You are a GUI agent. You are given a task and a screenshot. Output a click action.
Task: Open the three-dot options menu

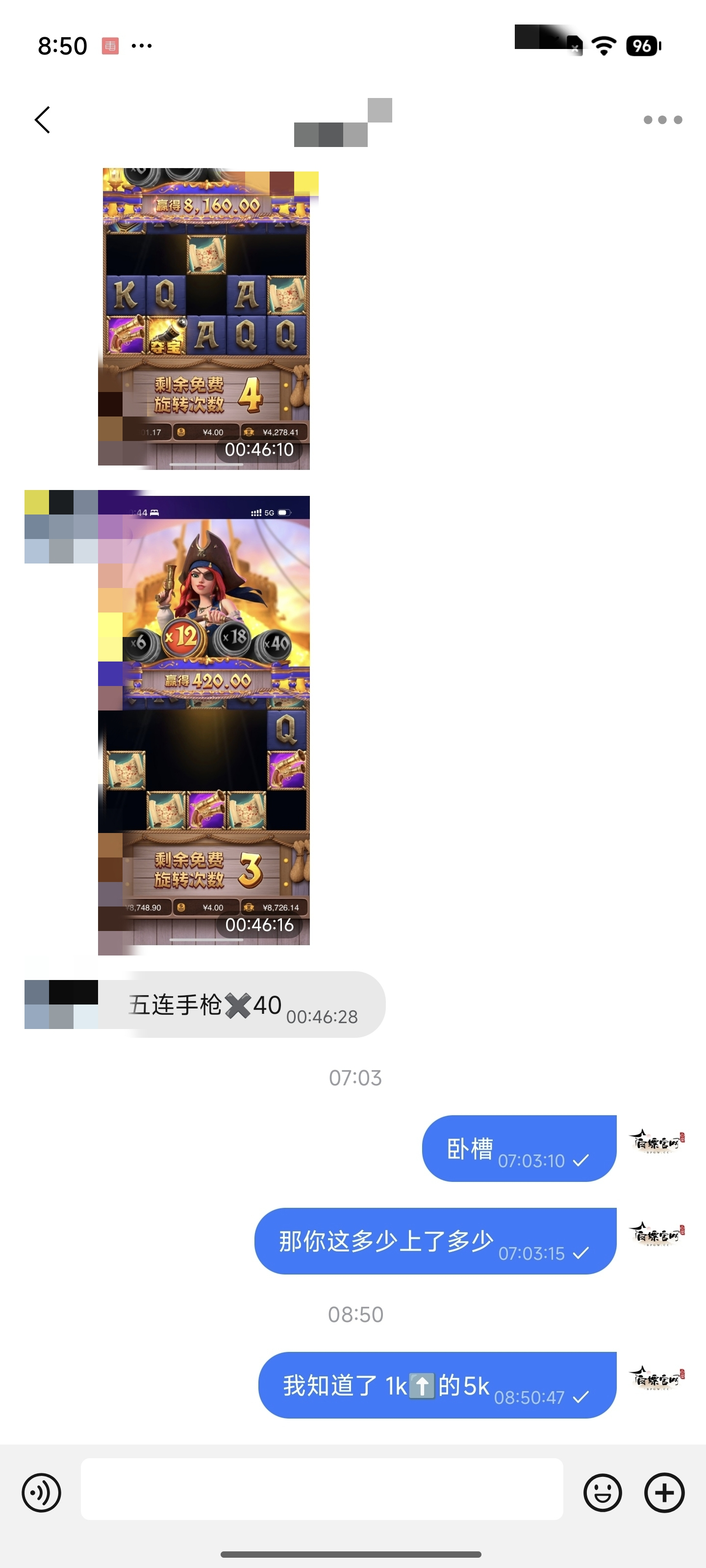coord(662,120)
